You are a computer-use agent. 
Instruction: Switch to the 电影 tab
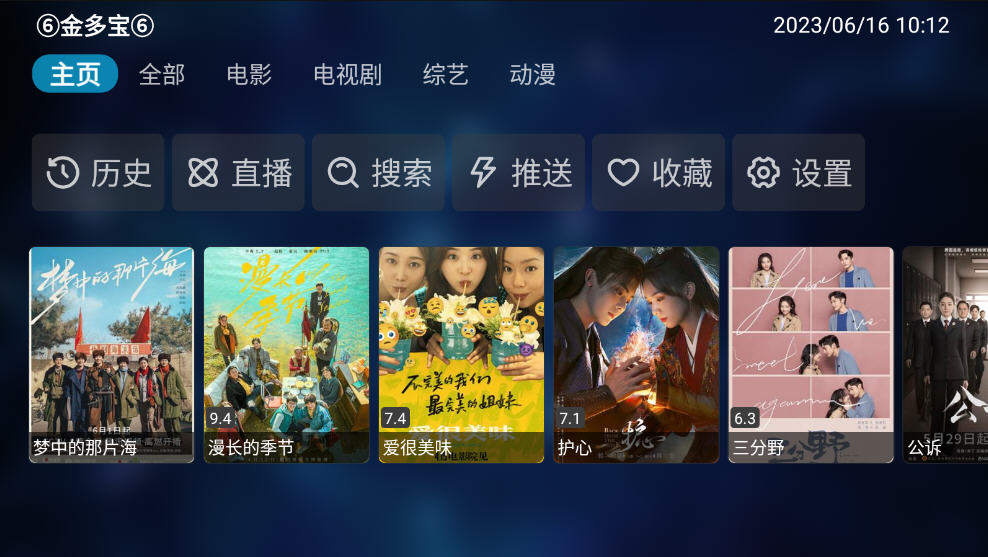[x=249, y=74]
